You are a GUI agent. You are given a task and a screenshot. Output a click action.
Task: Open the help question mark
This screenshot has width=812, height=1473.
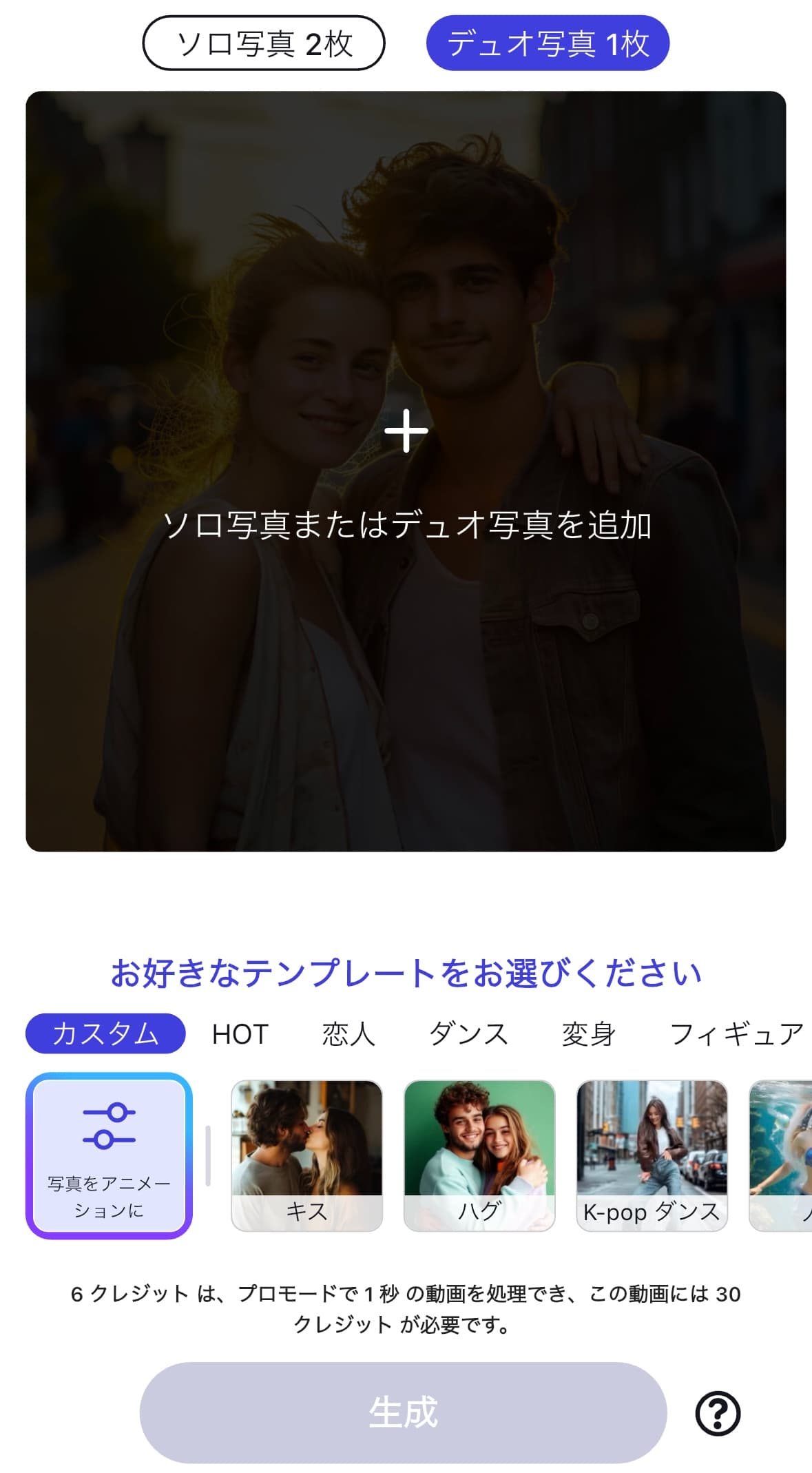pos(718,1413)
